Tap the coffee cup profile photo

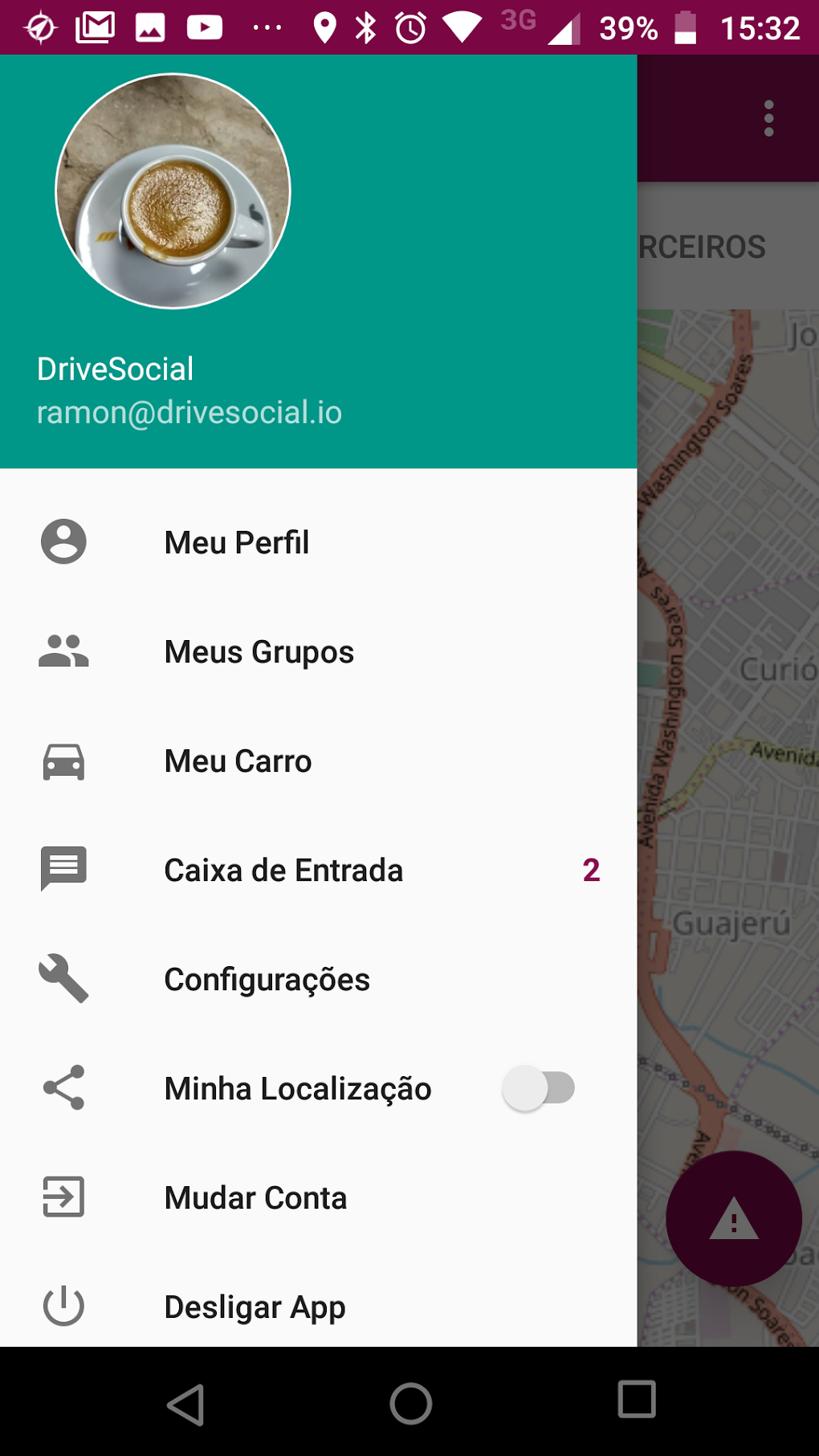173,191
